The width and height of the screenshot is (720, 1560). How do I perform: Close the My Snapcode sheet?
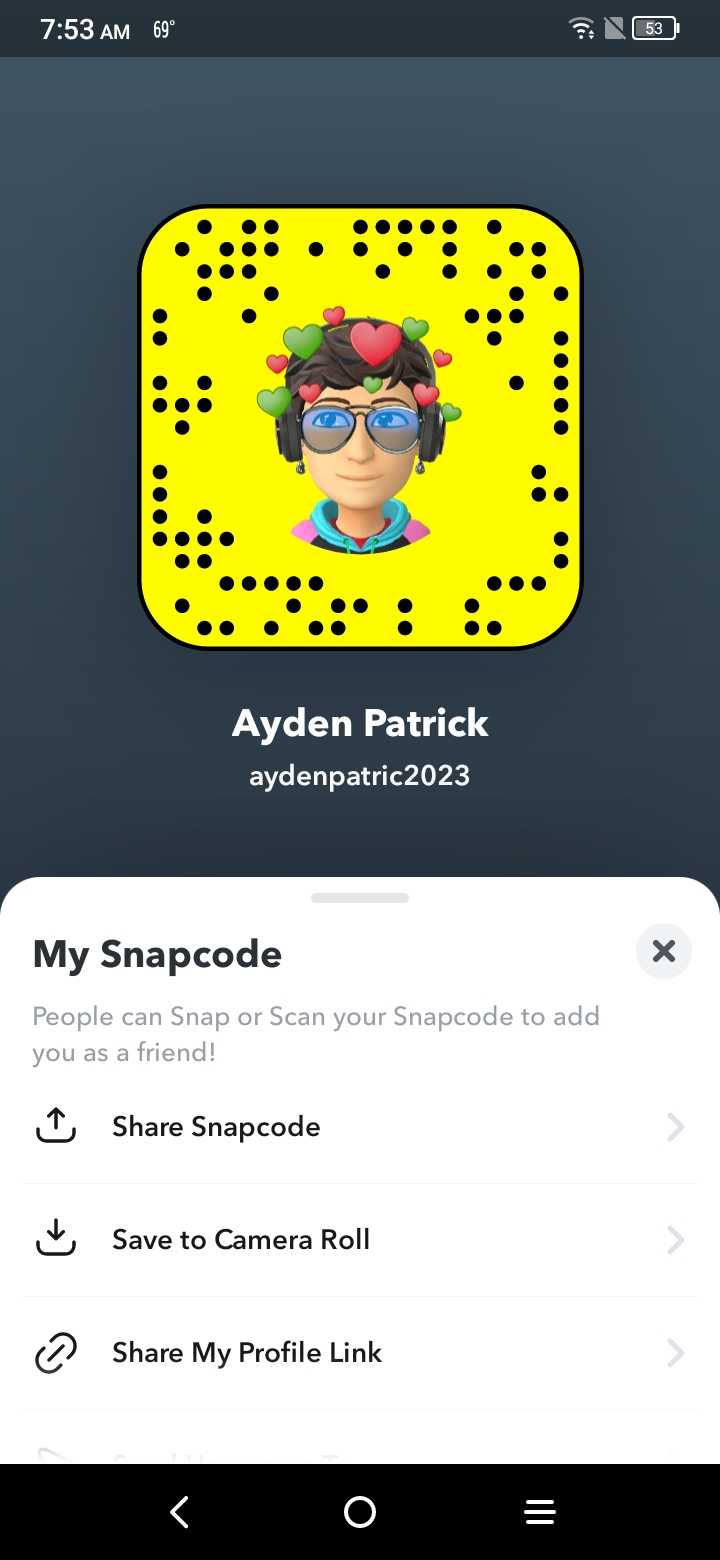pos(663,951)
